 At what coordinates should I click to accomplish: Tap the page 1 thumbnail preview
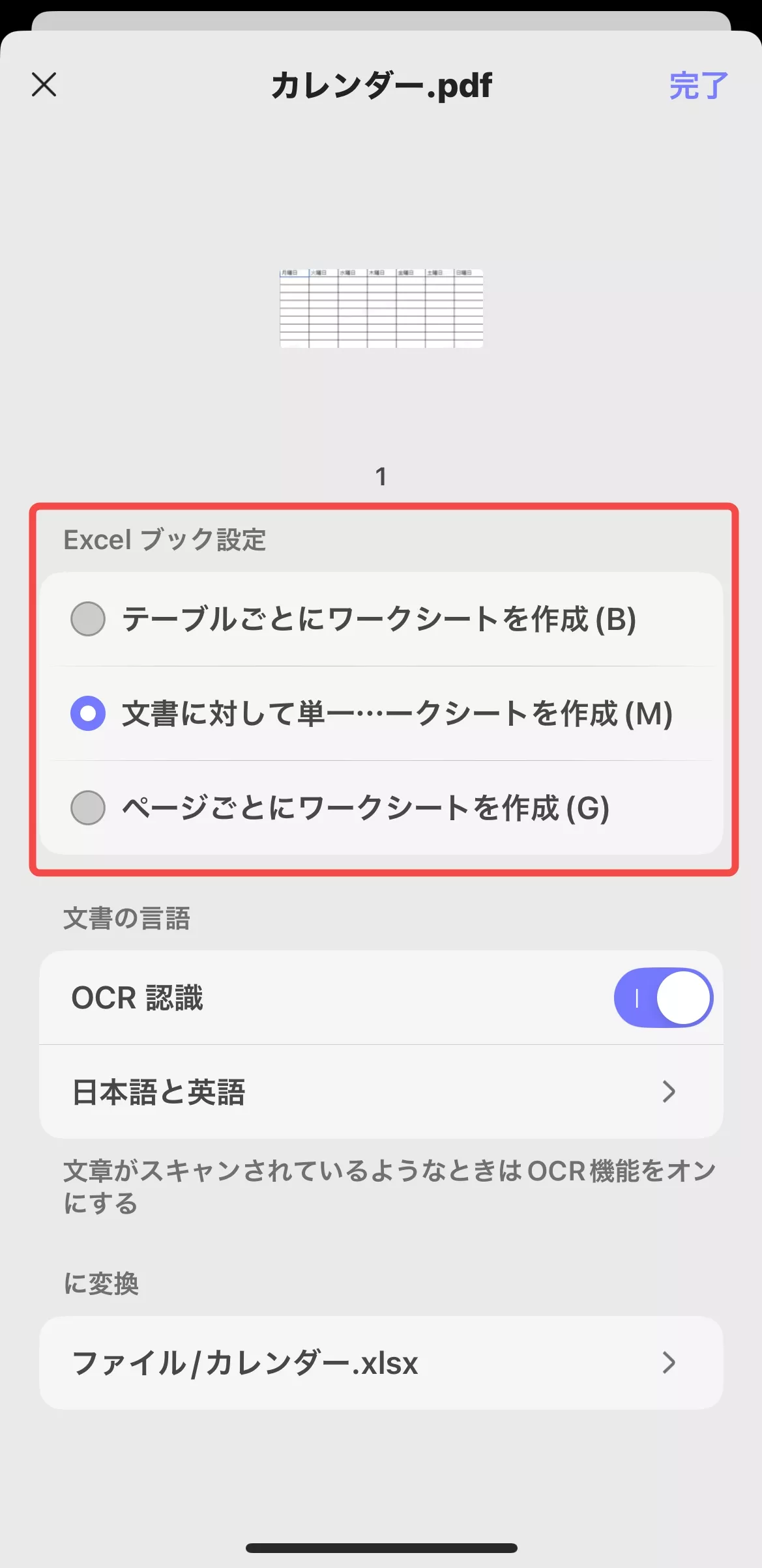[381, 308]
